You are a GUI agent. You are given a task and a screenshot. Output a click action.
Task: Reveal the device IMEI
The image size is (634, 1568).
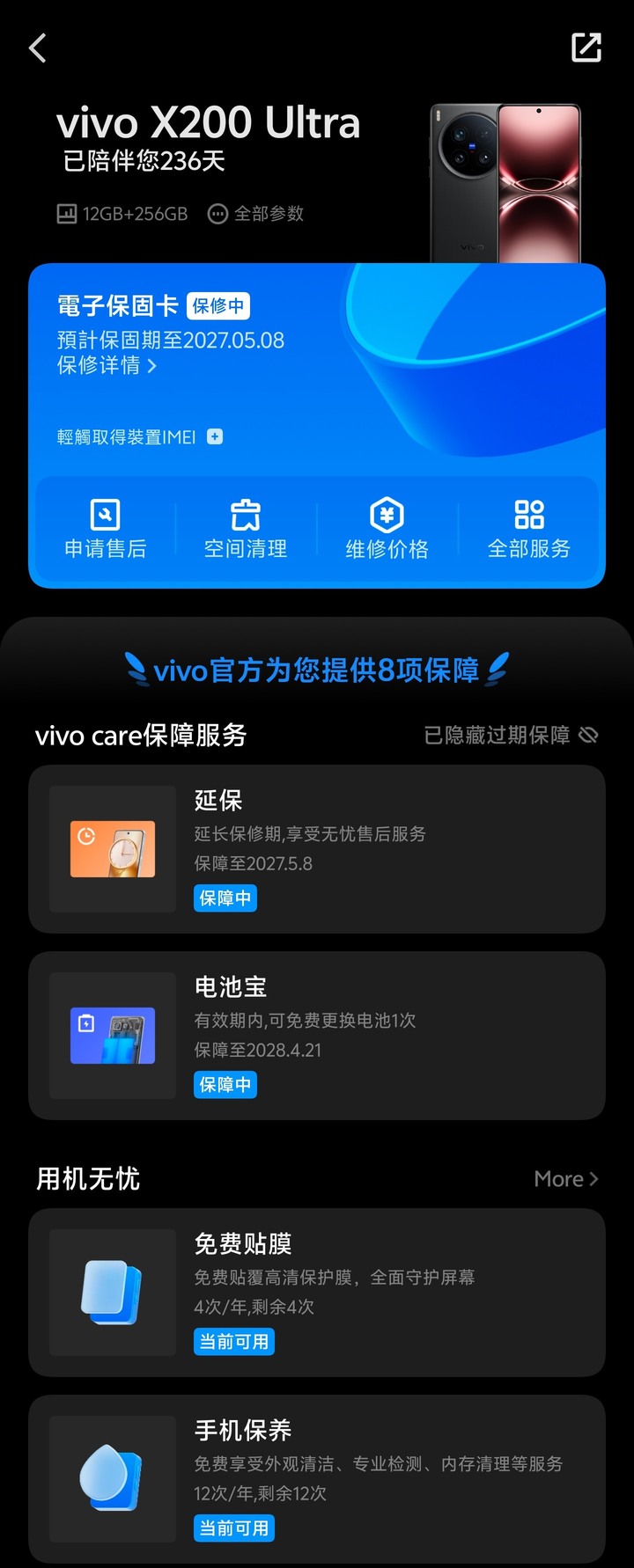tap(140, 437)
